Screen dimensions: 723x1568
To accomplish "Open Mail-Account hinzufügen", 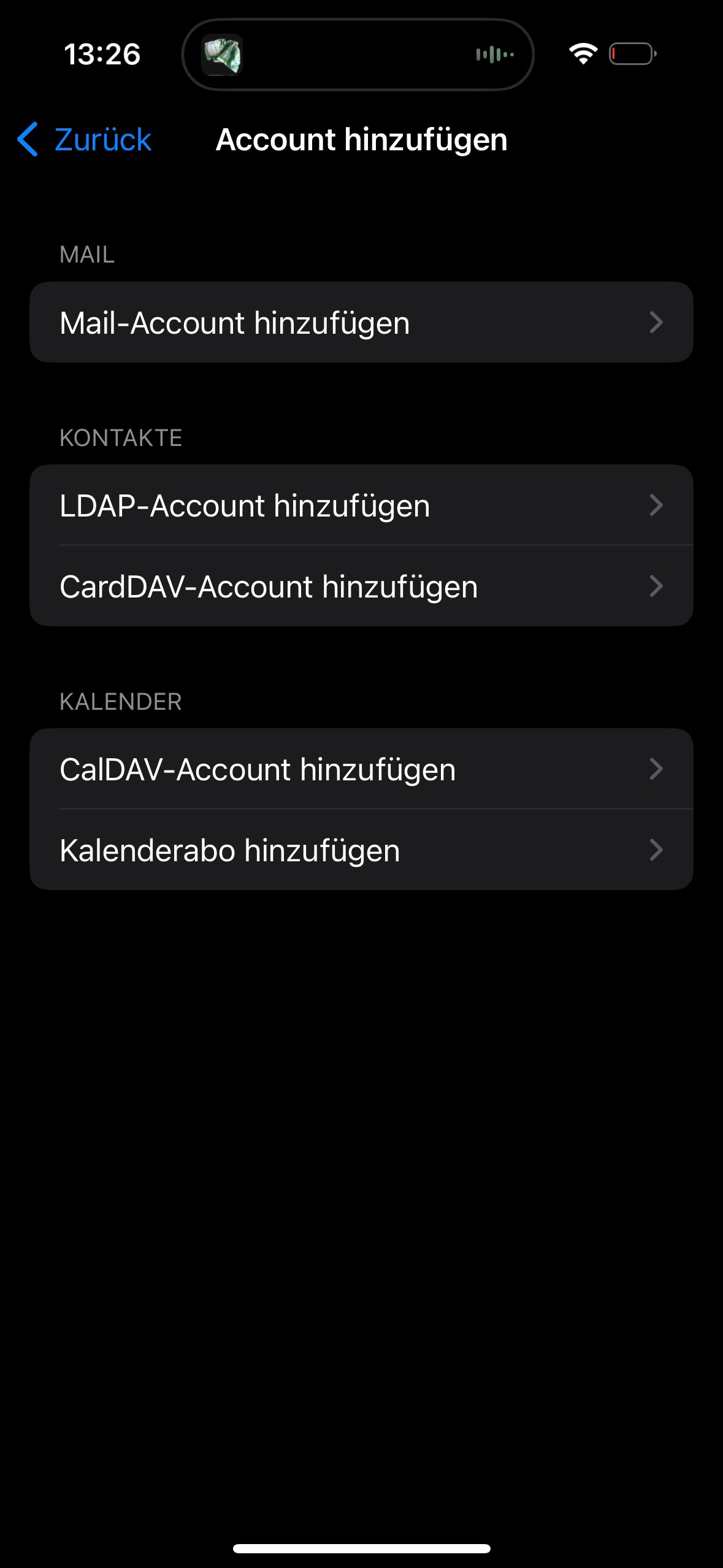I will click(x=361, y=322).
